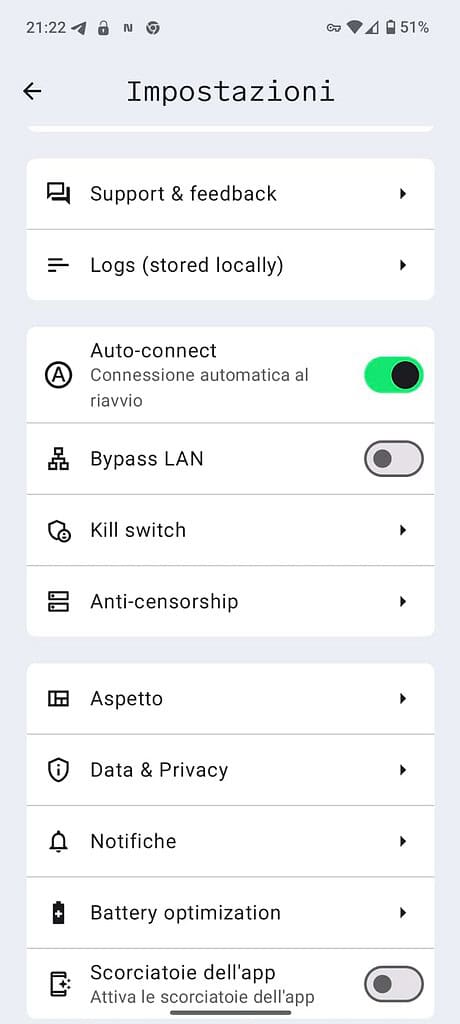The width and height of the screenshot is (460, 1024).
Task: Go back using the arrow icon
Action: pyautogui.click(x=32, y=91)
